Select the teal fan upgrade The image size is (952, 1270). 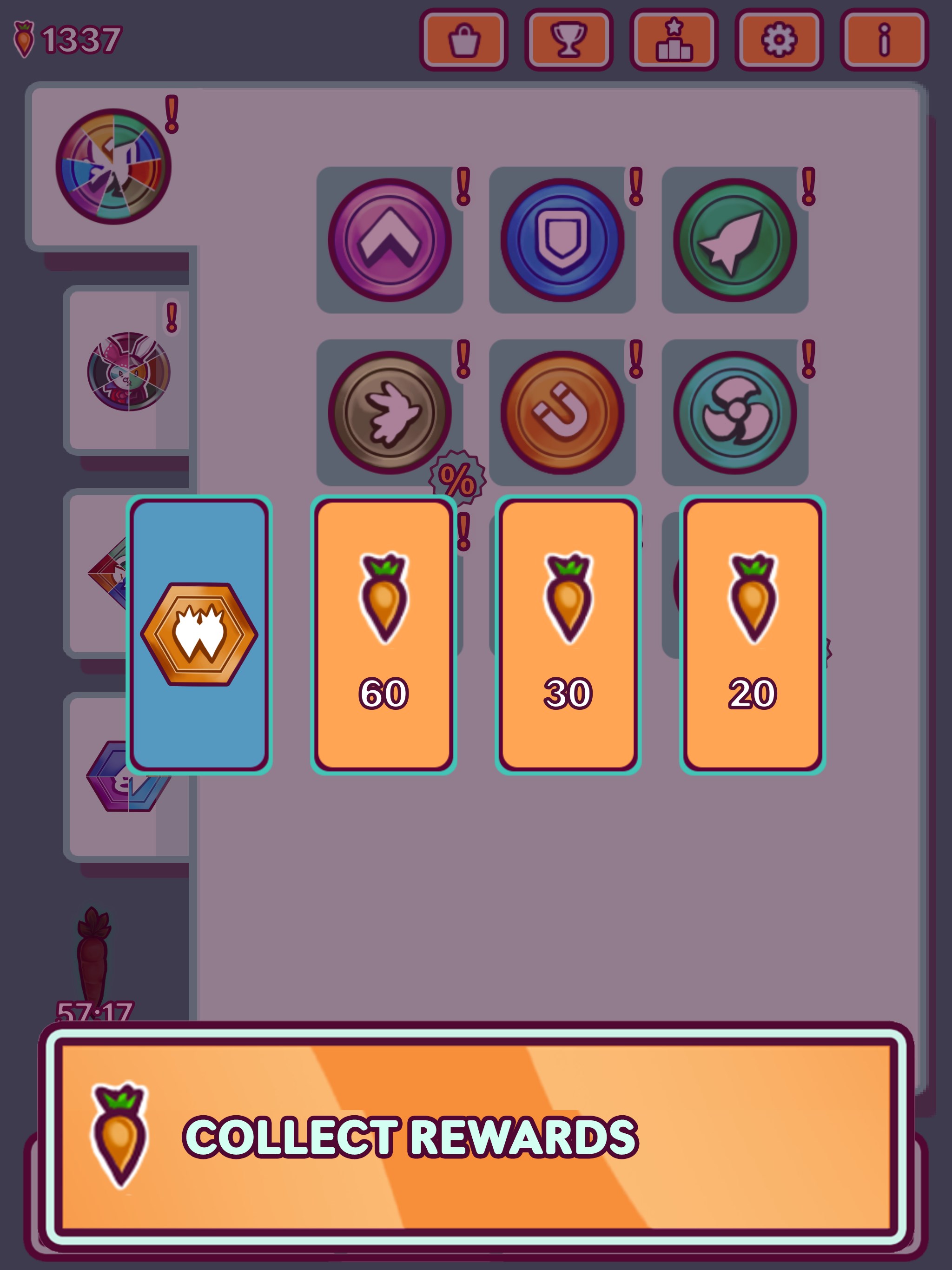click(734, 412)
